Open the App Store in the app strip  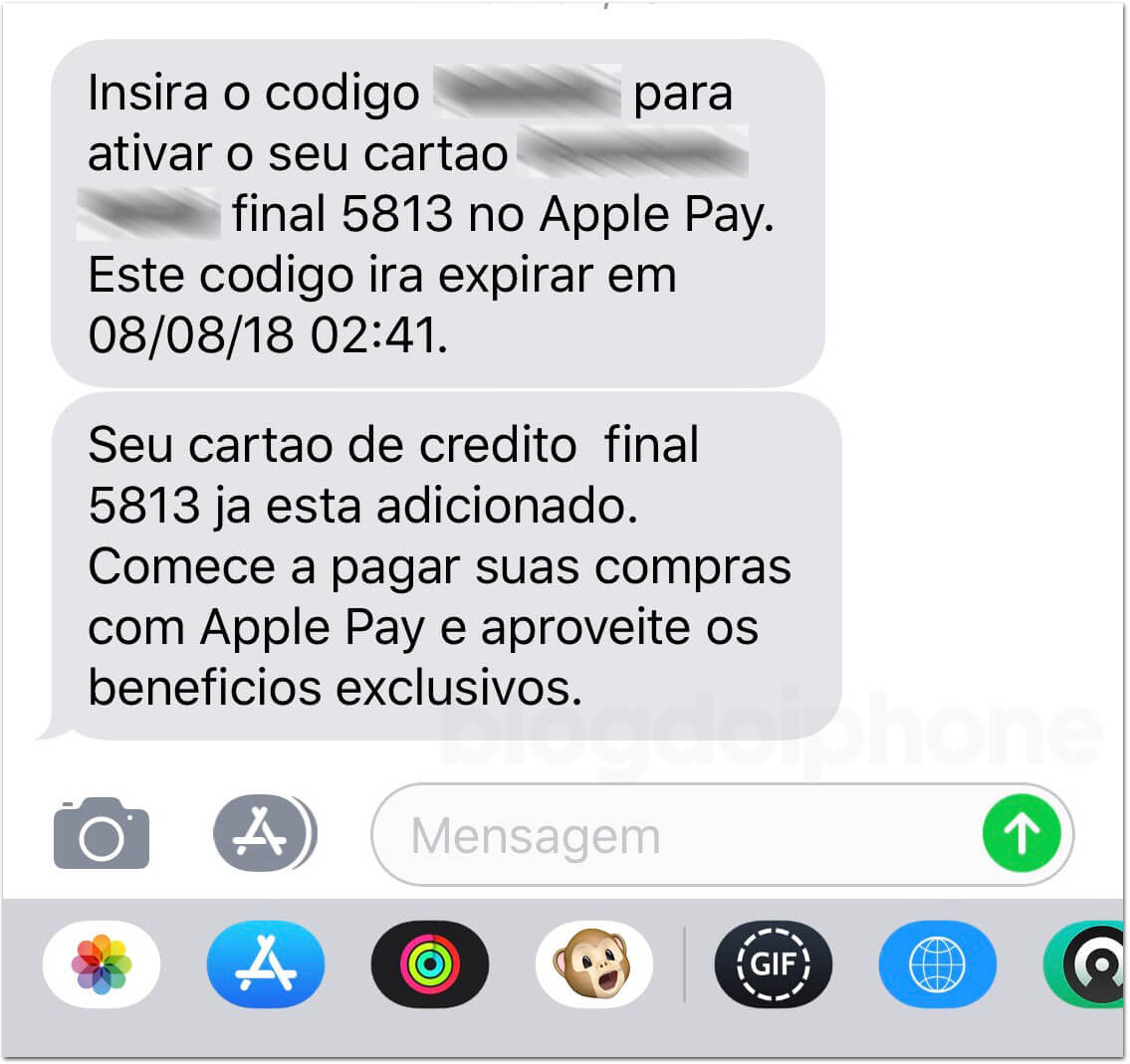pos(265,964)
